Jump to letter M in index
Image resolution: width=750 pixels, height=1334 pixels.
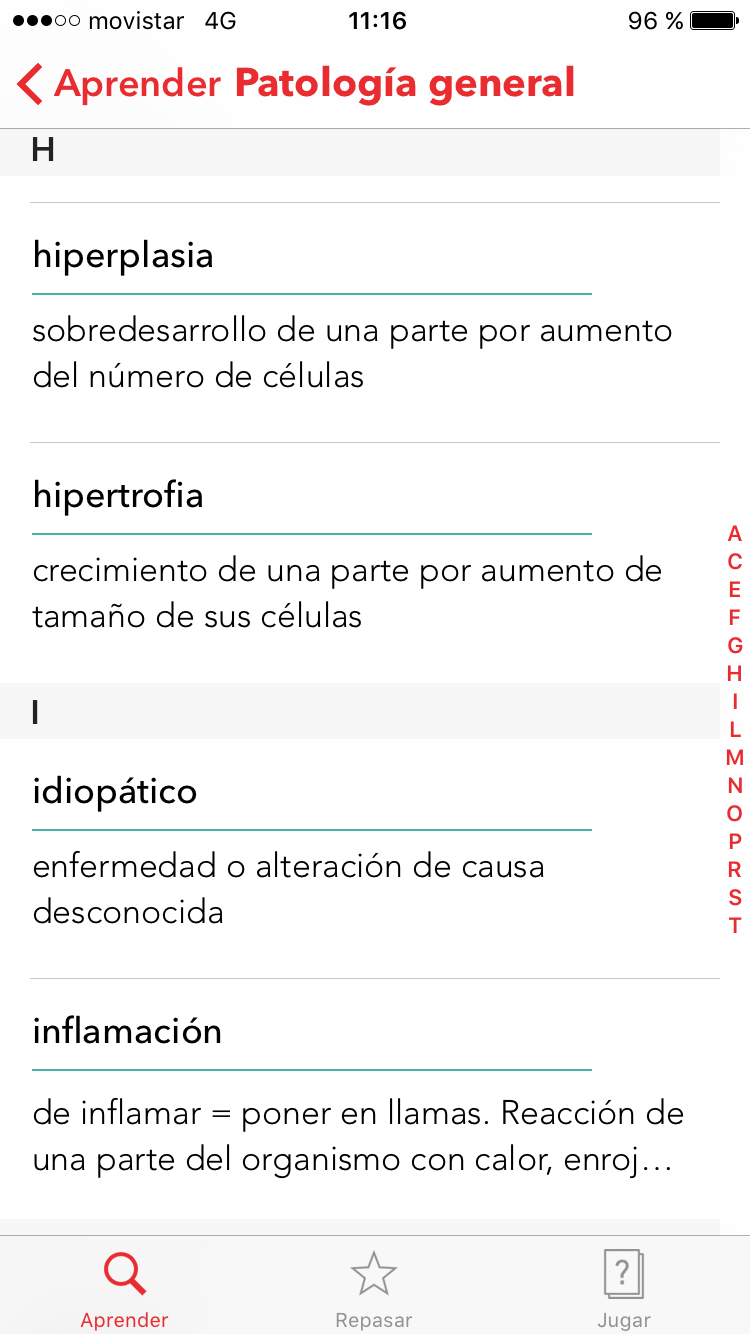click(734, 758)
